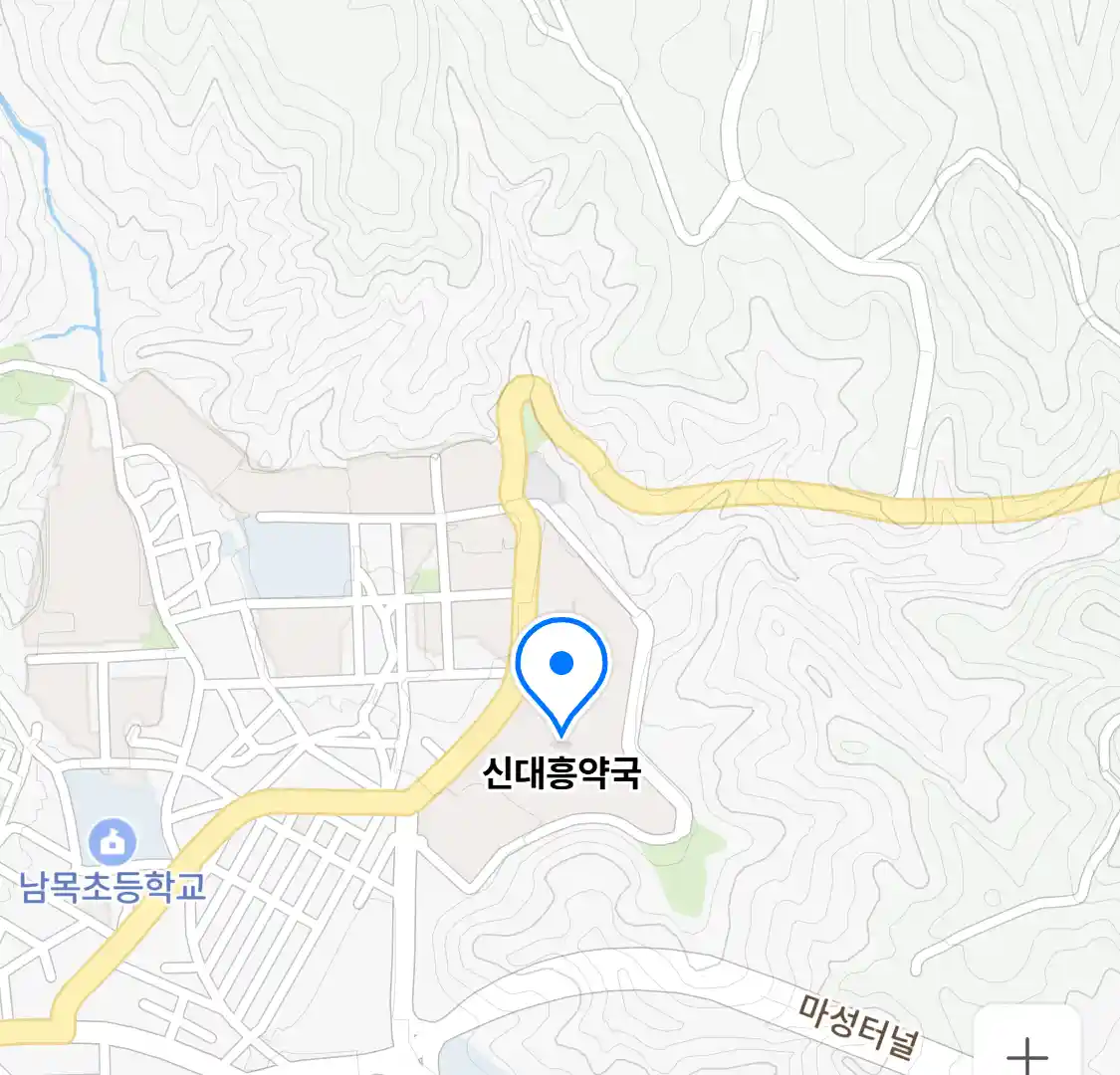Open the 남목초등학교 school marker
The width and height of the screenshot is (1120, 1075).
click(112, 844)
